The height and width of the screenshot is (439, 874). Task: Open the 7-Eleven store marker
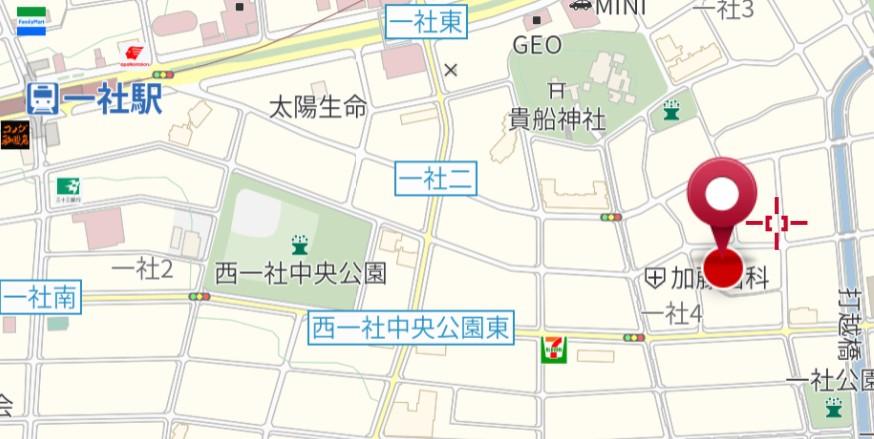tap(553, 349)
